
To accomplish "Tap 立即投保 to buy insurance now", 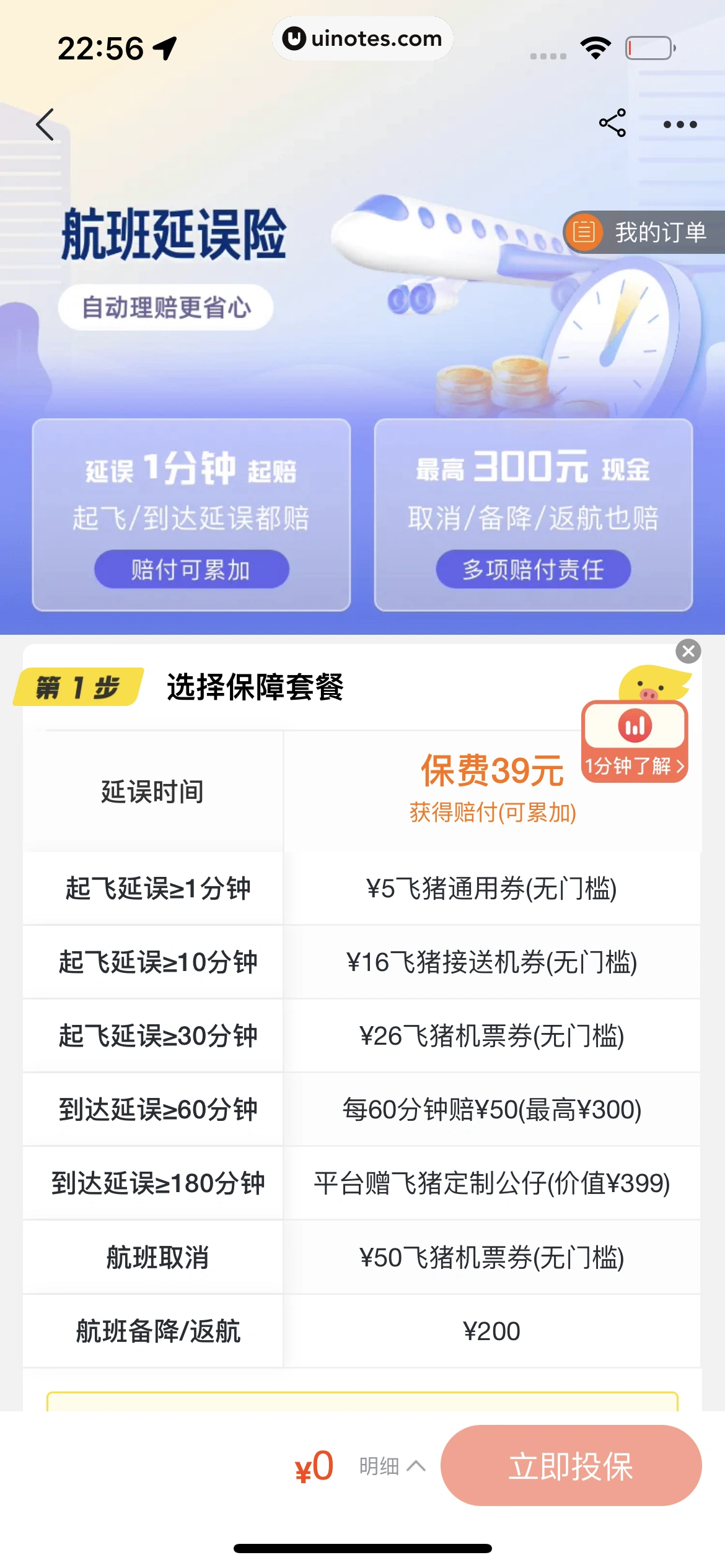I will pyautogui.click(x=571, y=1466).
